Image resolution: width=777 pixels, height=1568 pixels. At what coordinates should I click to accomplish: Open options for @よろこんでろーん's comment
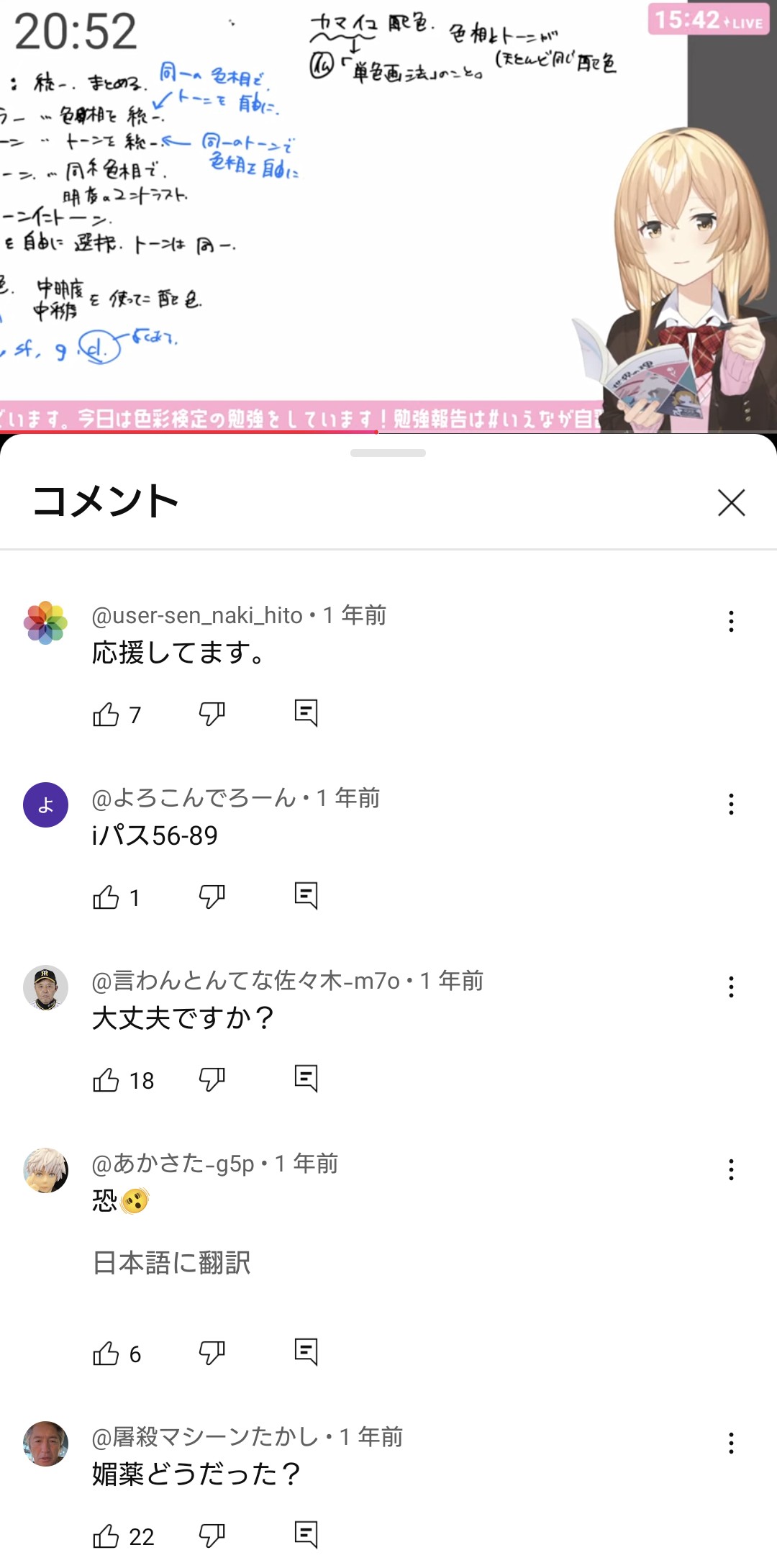pyautogui.click(x=731, y=804)
